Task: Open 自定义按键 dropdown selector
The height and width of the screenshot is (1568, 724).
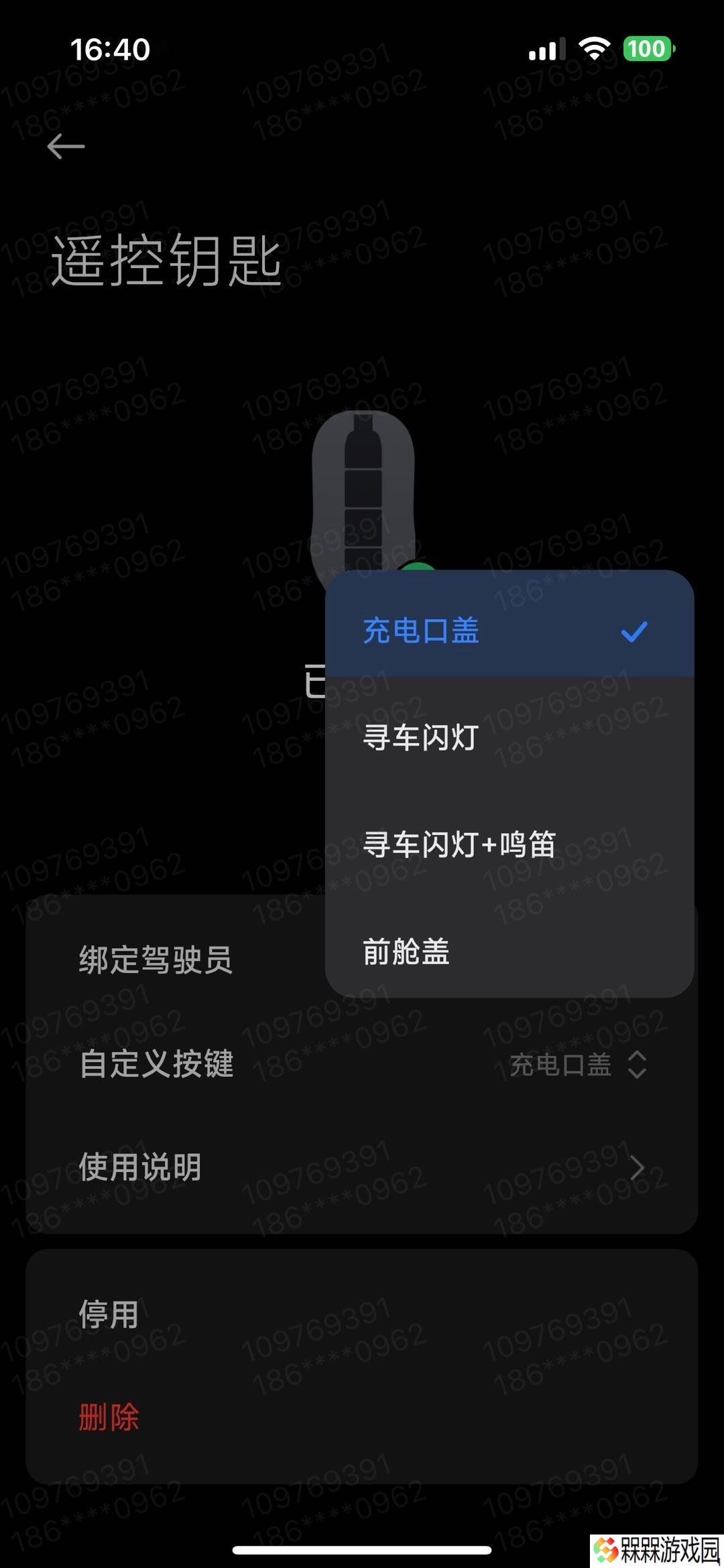Action: 578,1064
